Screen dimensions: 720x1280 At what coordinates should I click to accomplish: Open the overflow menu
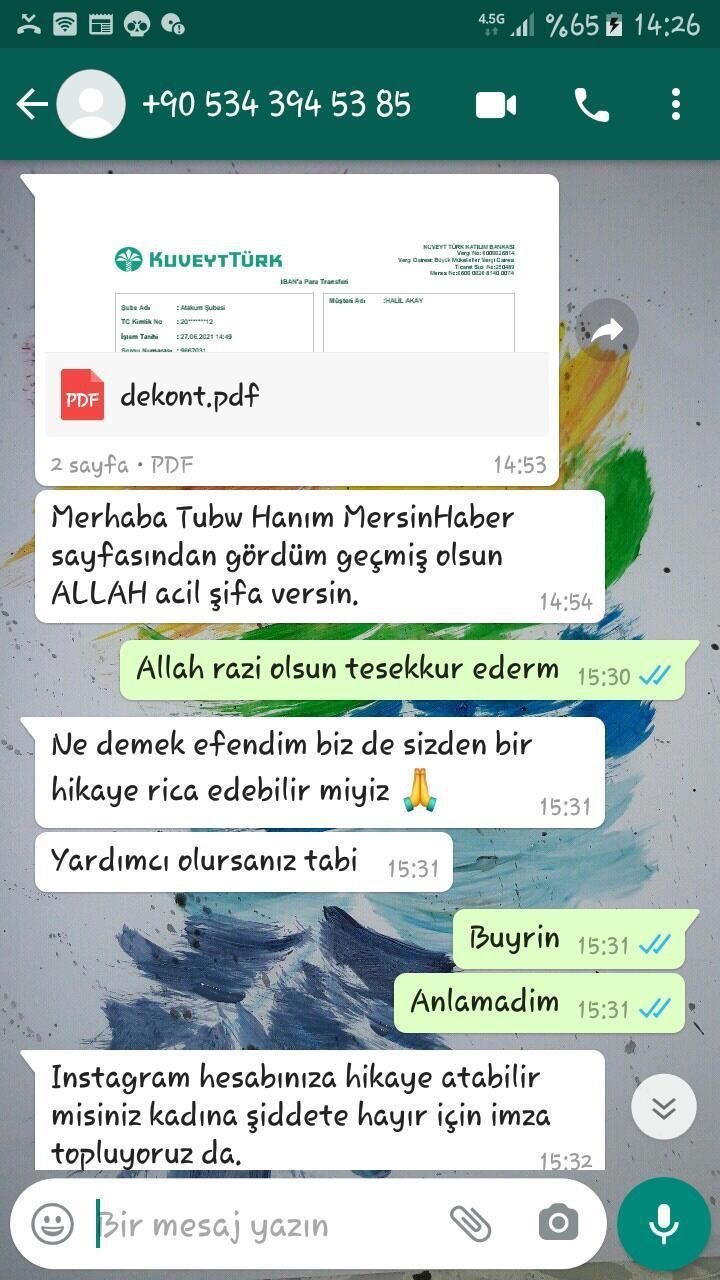click(676, 104)
